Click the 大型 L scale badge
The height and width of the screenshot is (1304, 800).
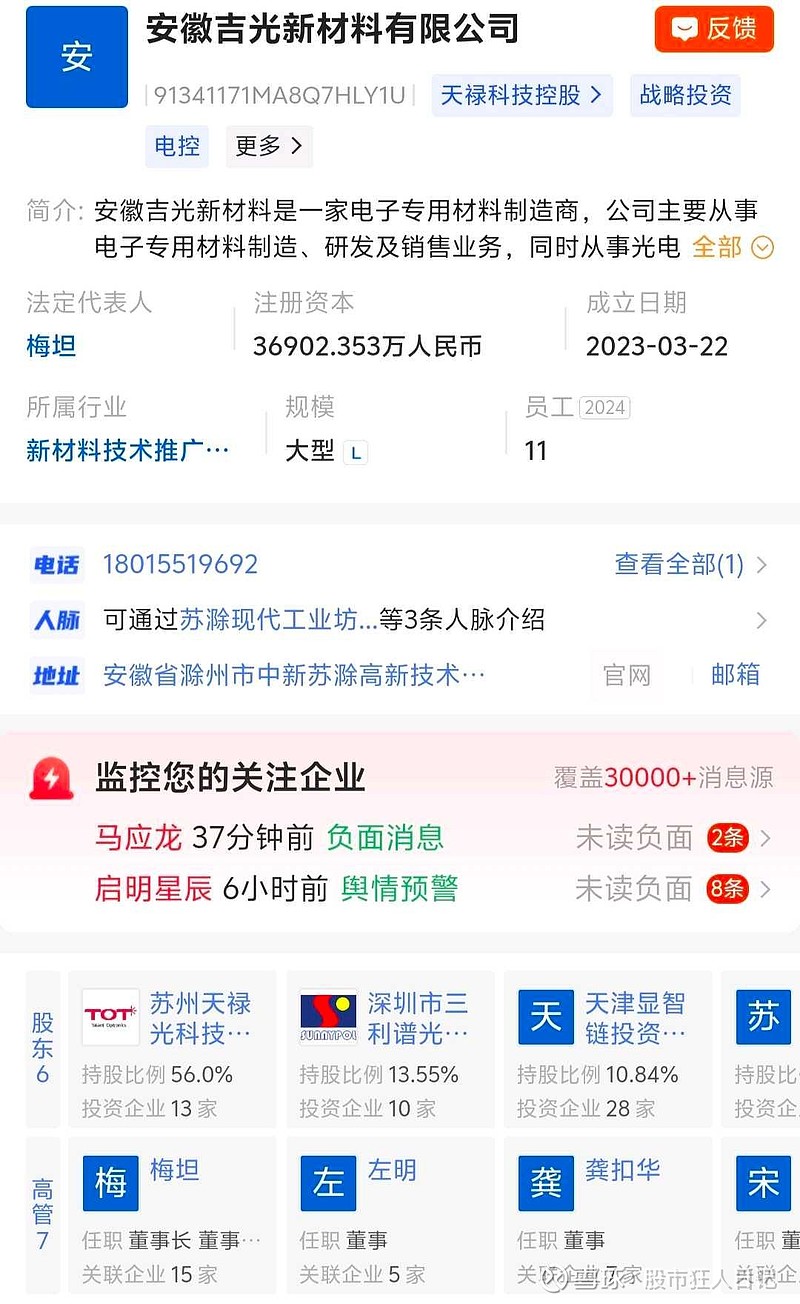click(322, 450)
